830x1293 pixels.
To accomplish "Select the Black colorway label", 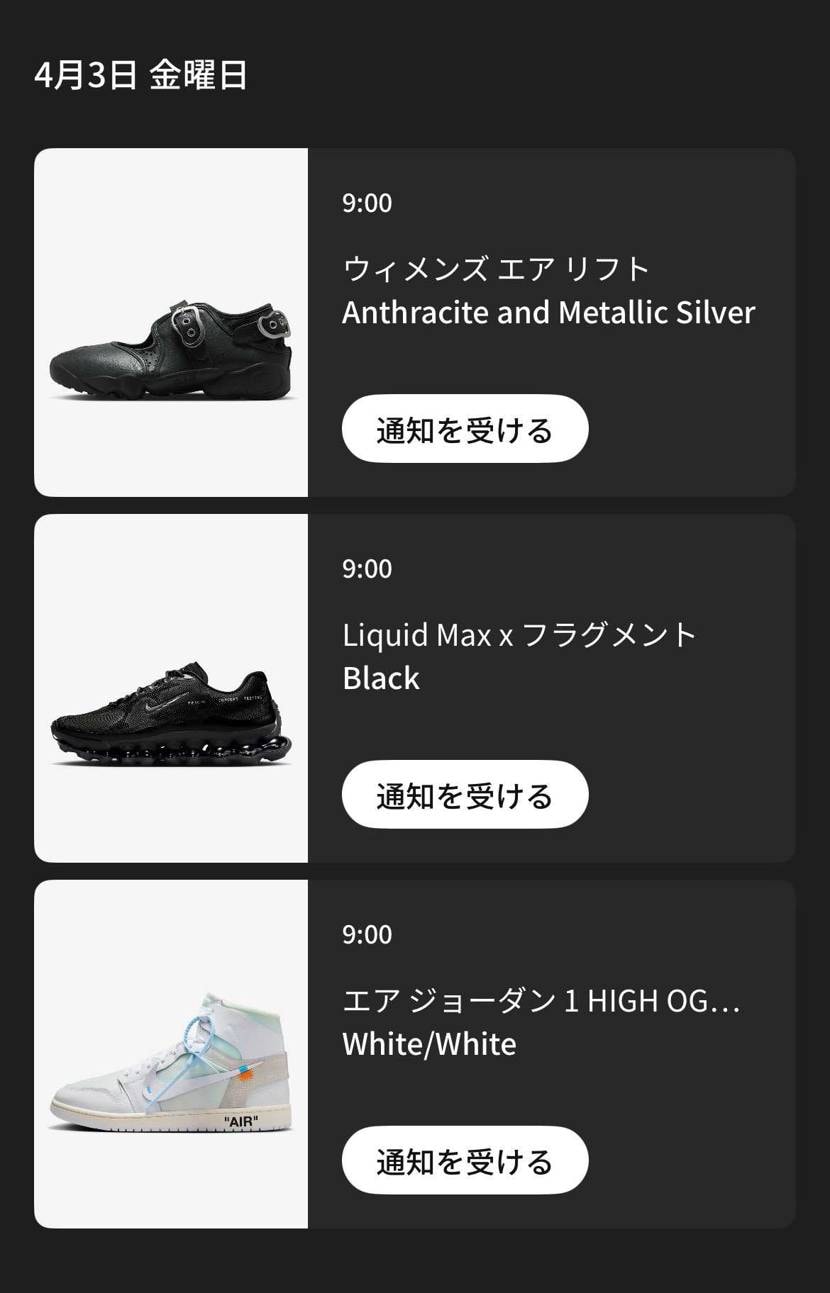I will pos(380,678).
